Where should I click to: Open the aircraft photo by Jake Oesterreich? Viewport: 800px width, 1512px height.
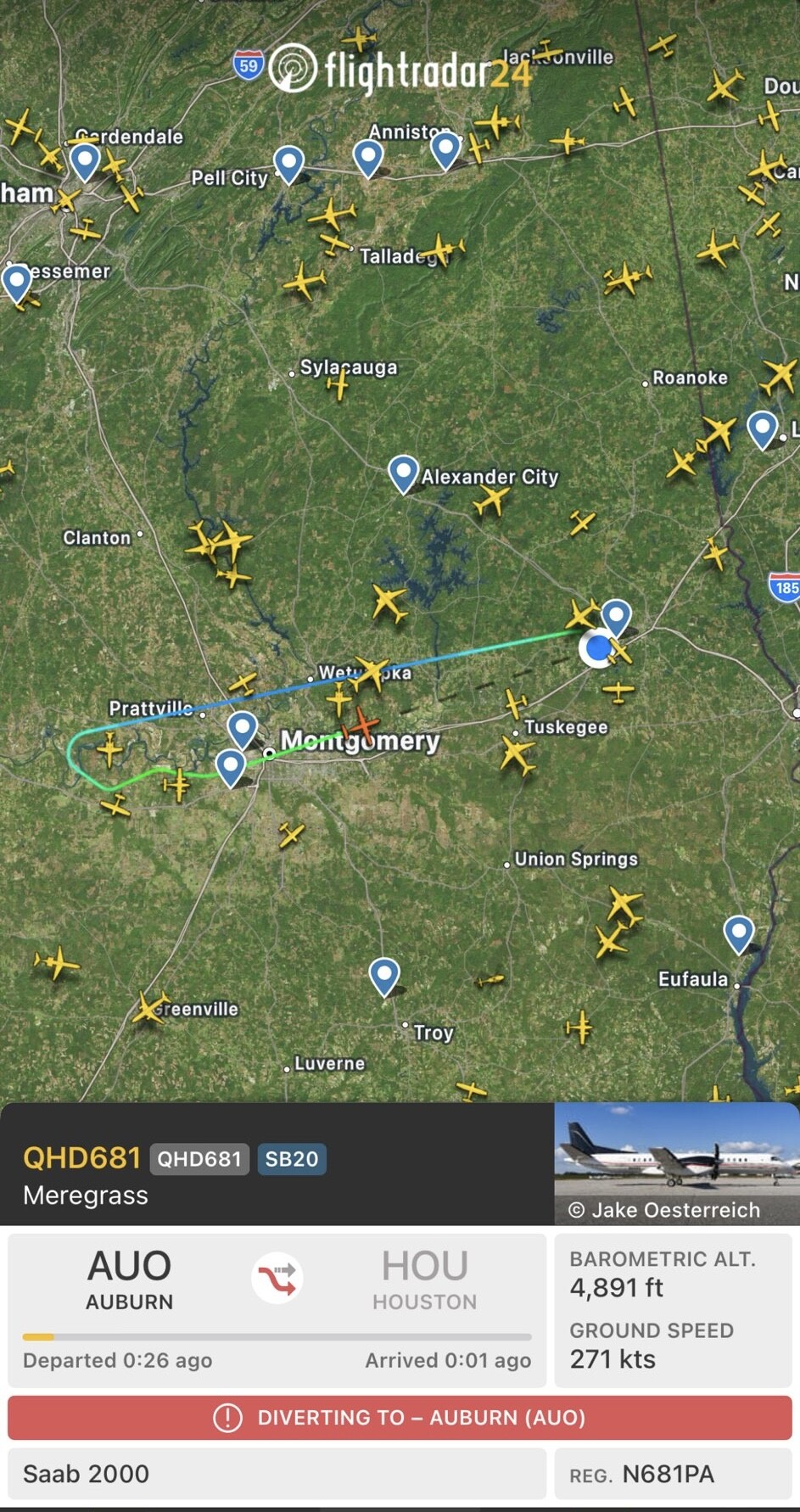point(677,1163)
